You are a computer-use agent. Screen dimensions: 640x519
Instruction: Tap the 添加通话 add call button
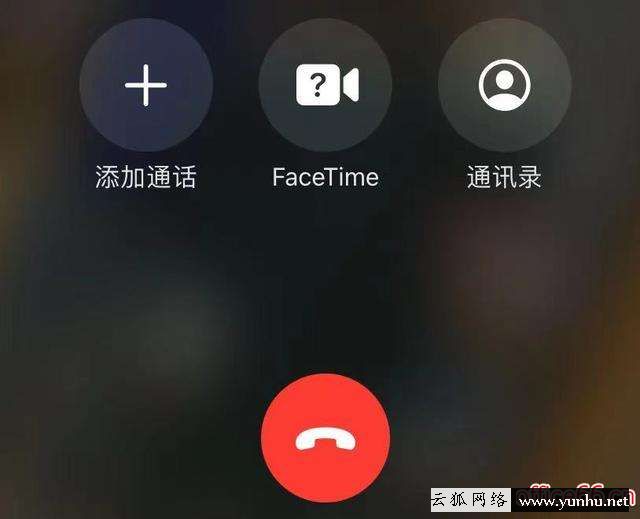click(146, 87)
